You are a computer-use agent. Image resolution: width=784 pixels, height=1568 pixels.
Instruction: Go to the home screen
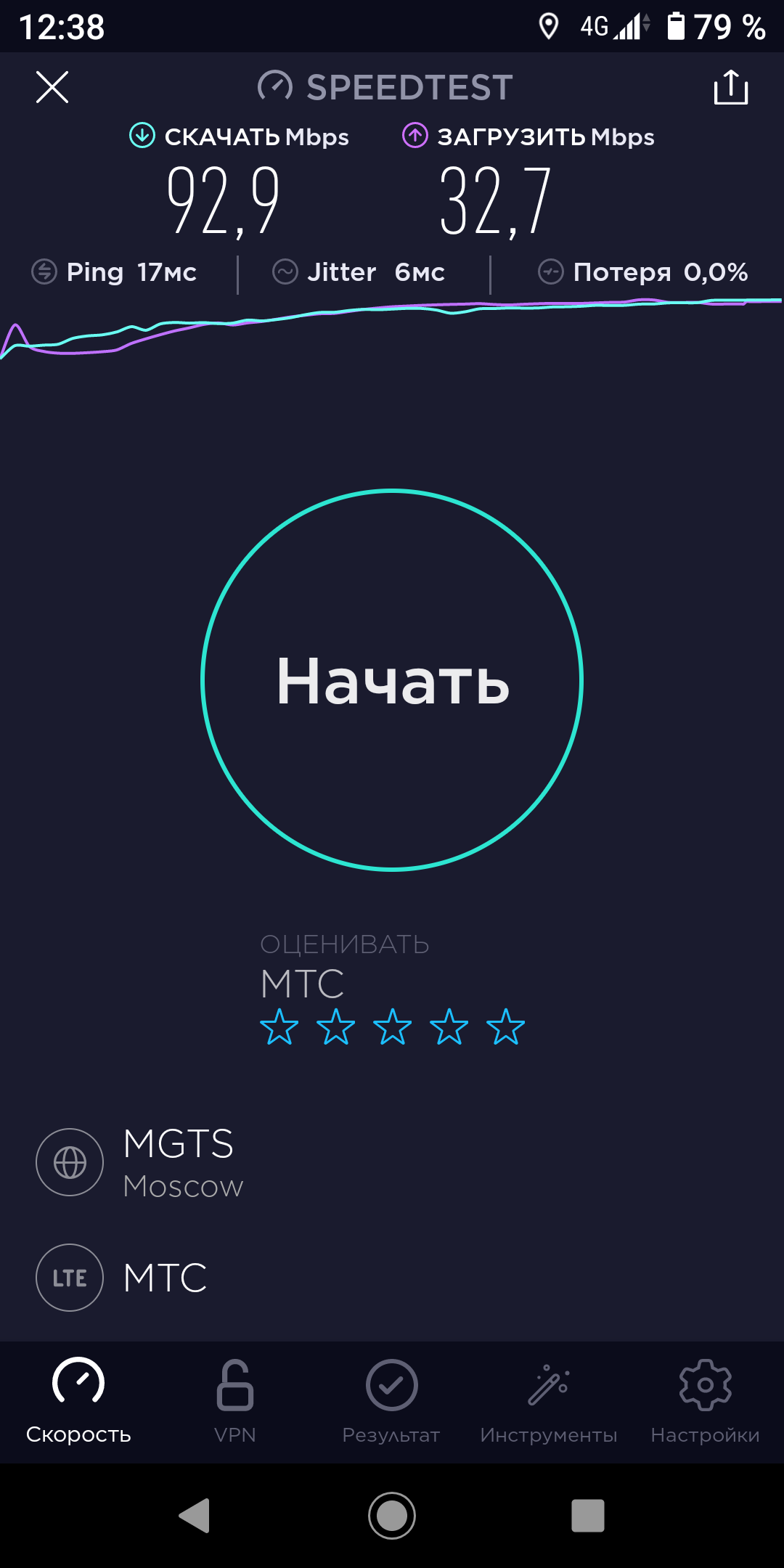392,1516
